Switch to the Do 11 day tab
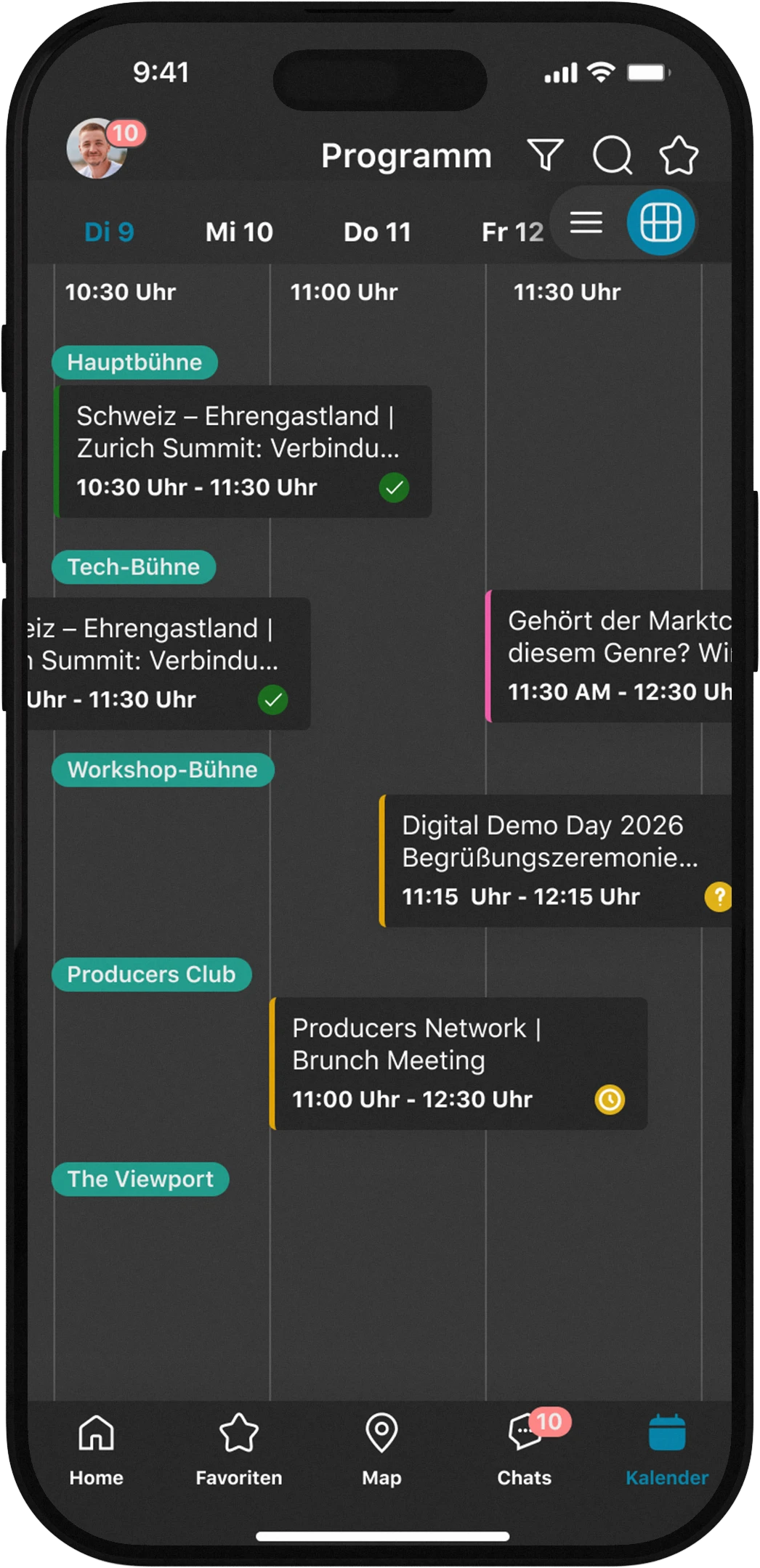This screenshot has height=1568, width=760. (377, 232)
